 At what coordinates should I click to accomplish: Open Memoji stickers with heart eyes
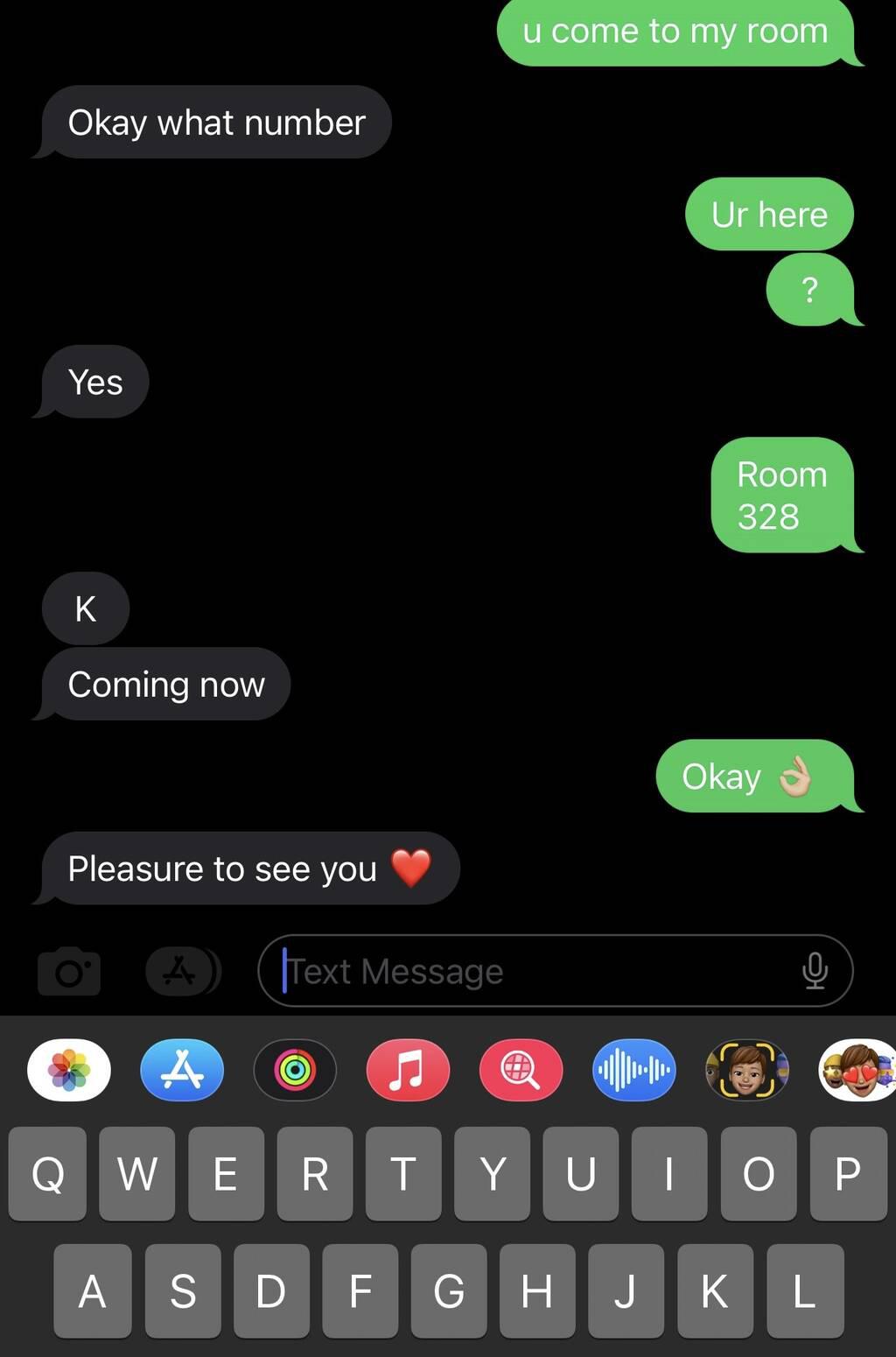click(x=857, y=1070)
